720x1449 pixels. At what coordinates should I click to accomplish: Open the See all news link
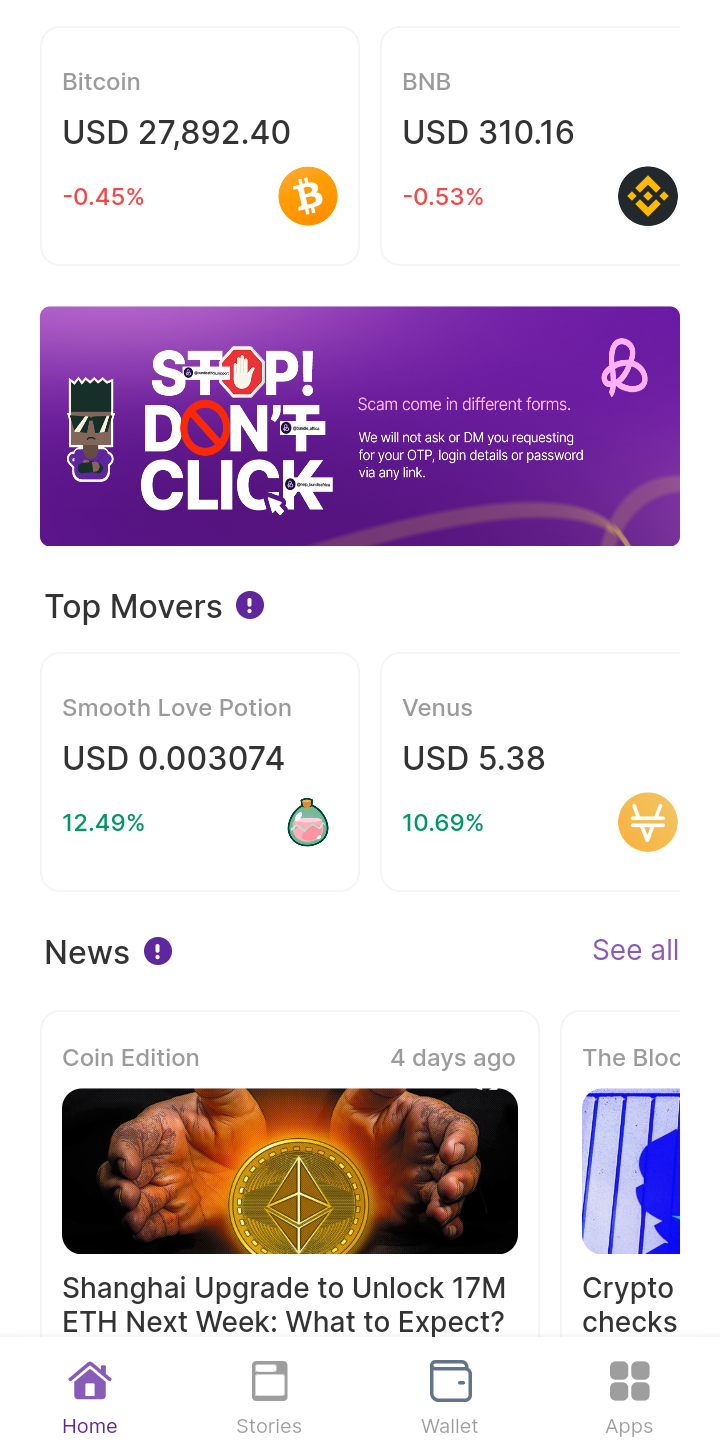[x=637, y=951]
